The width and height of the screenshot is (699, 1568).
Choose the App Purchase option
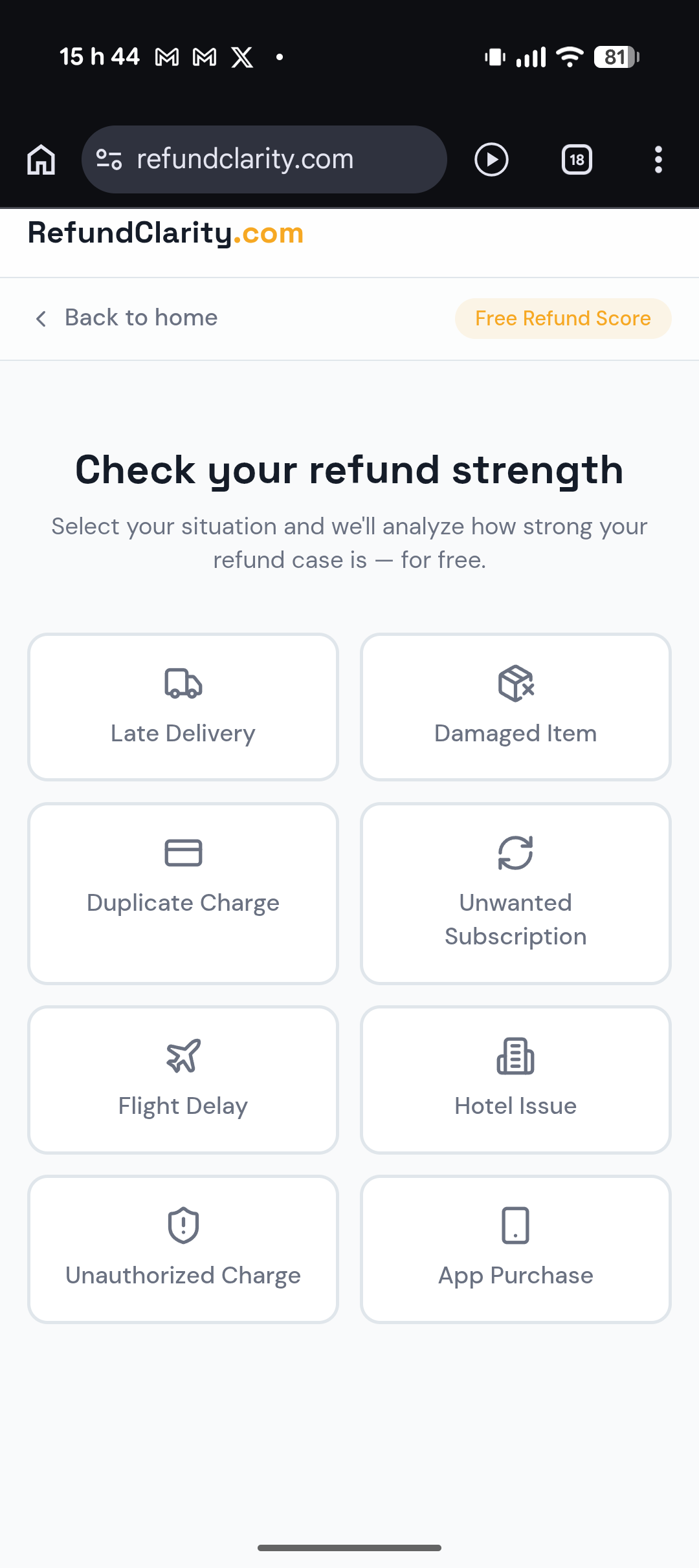pyautogui.click(x=515, y=1249)
